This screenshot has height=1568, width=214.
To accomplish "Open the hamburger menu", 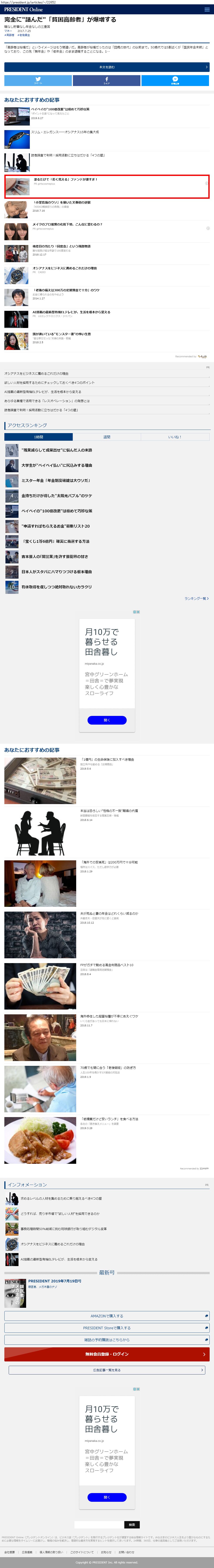I will [207, 10].
